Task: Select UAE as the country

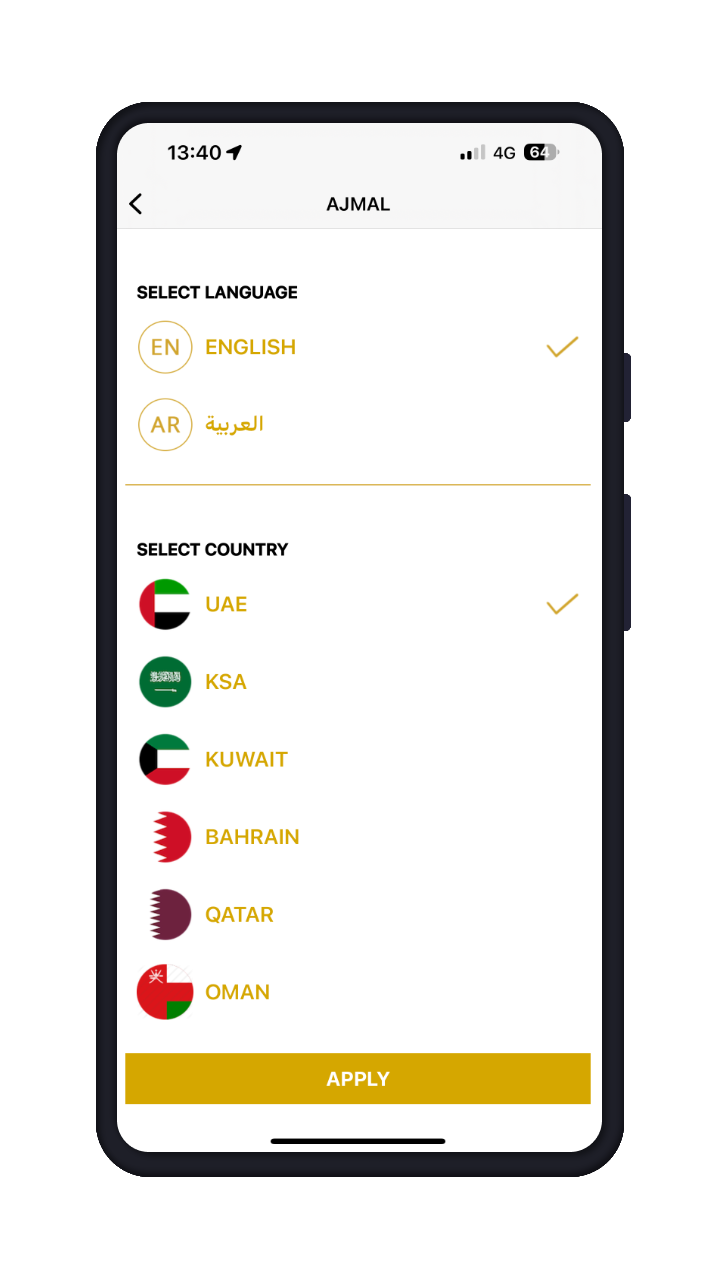Action: 358,604
